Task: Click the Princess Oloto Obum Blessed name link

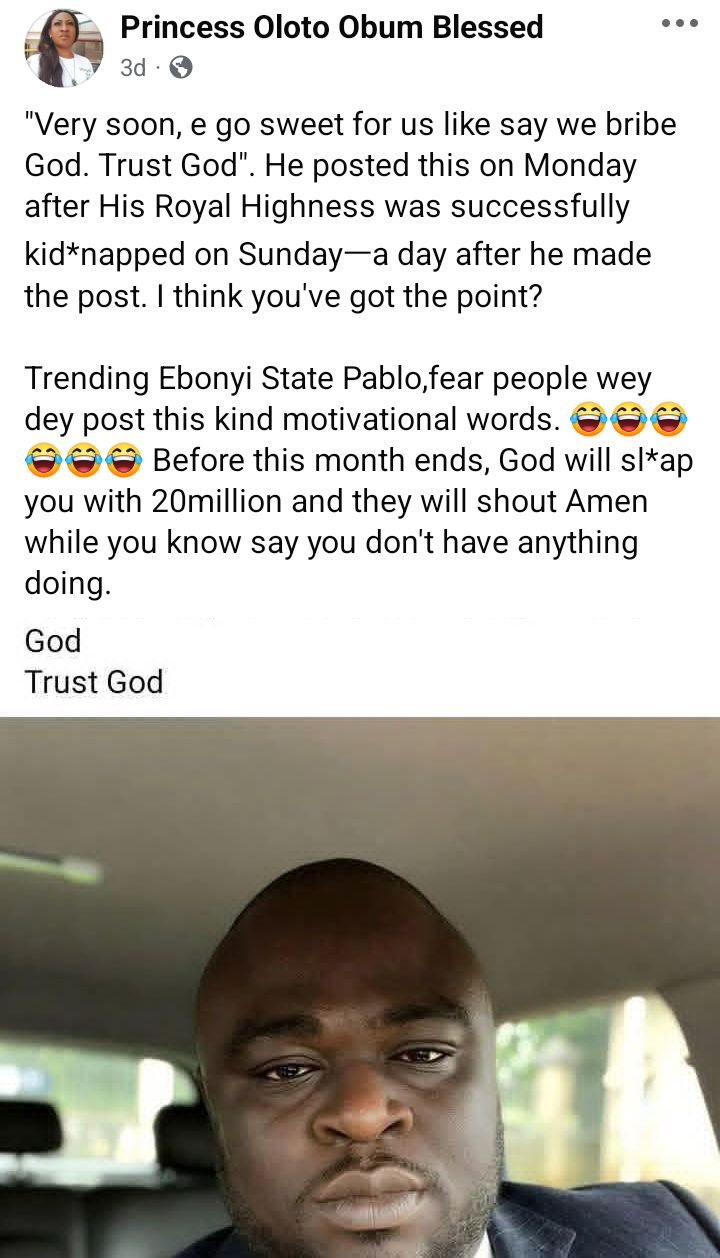Action: pyautogui.click(x=331, y=27)
